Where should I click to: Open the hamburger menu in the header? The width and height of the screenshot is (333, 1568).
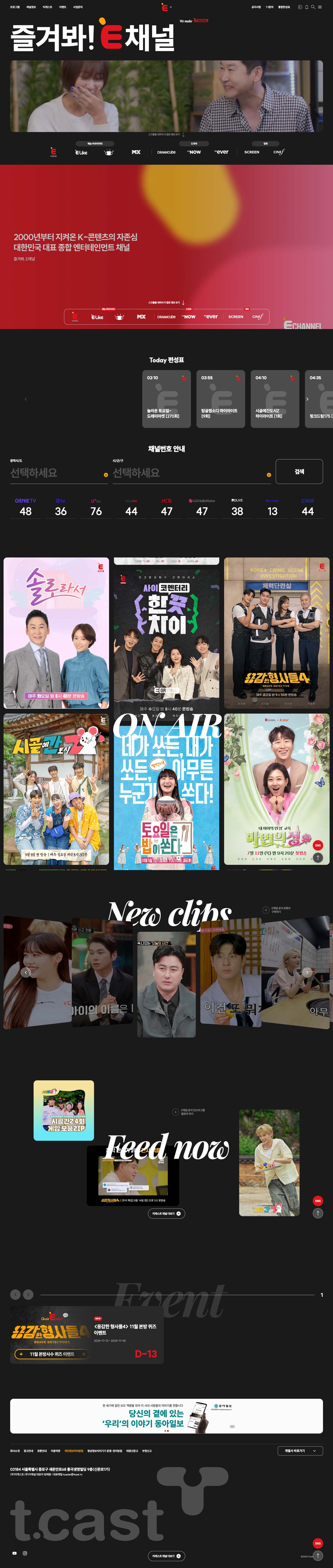click(x=320, y=7)
